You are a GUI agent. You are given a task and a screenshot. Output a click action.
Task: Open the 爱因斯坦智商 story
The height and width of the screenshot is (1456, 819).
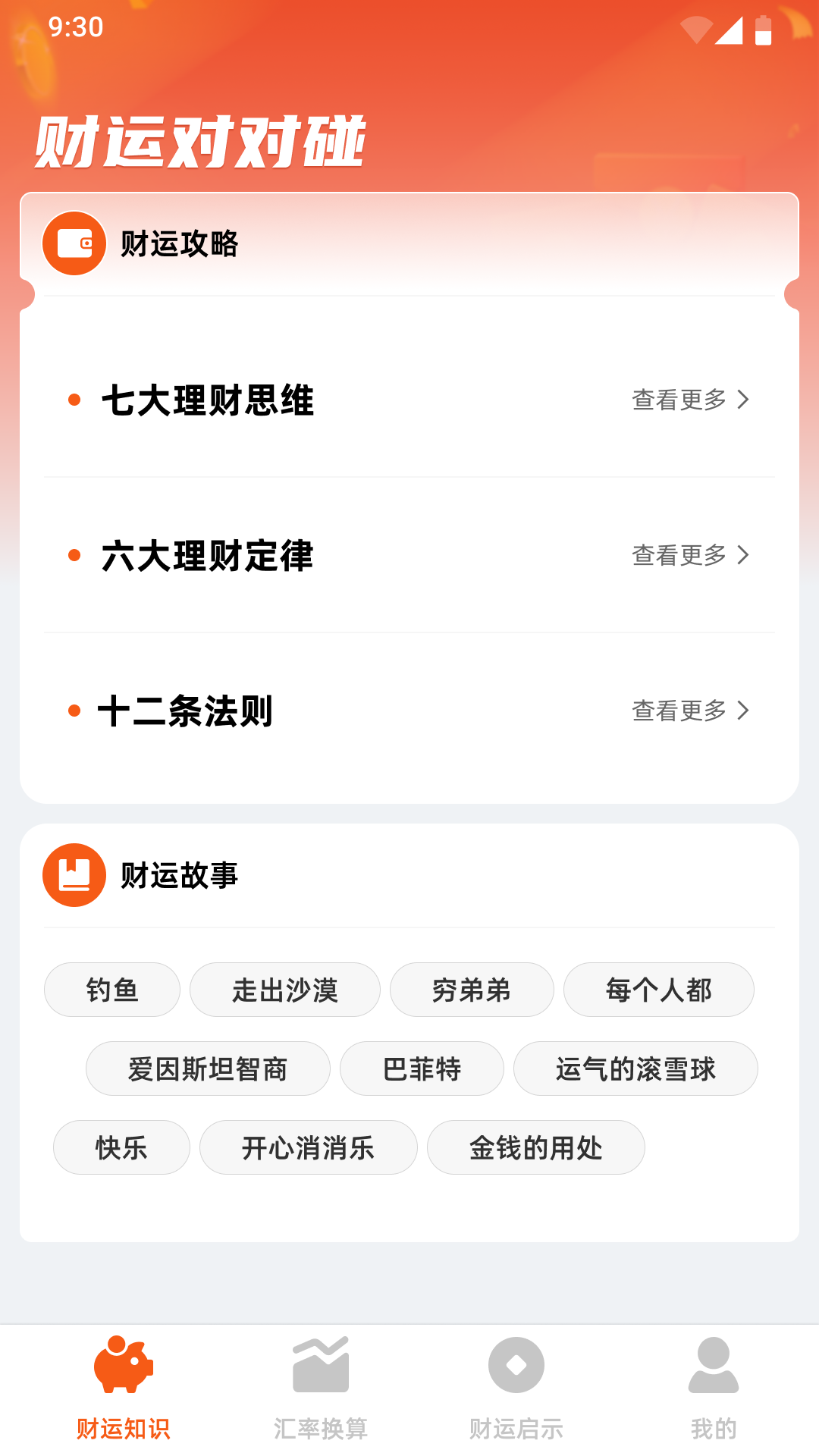[x=208, y=1068]
